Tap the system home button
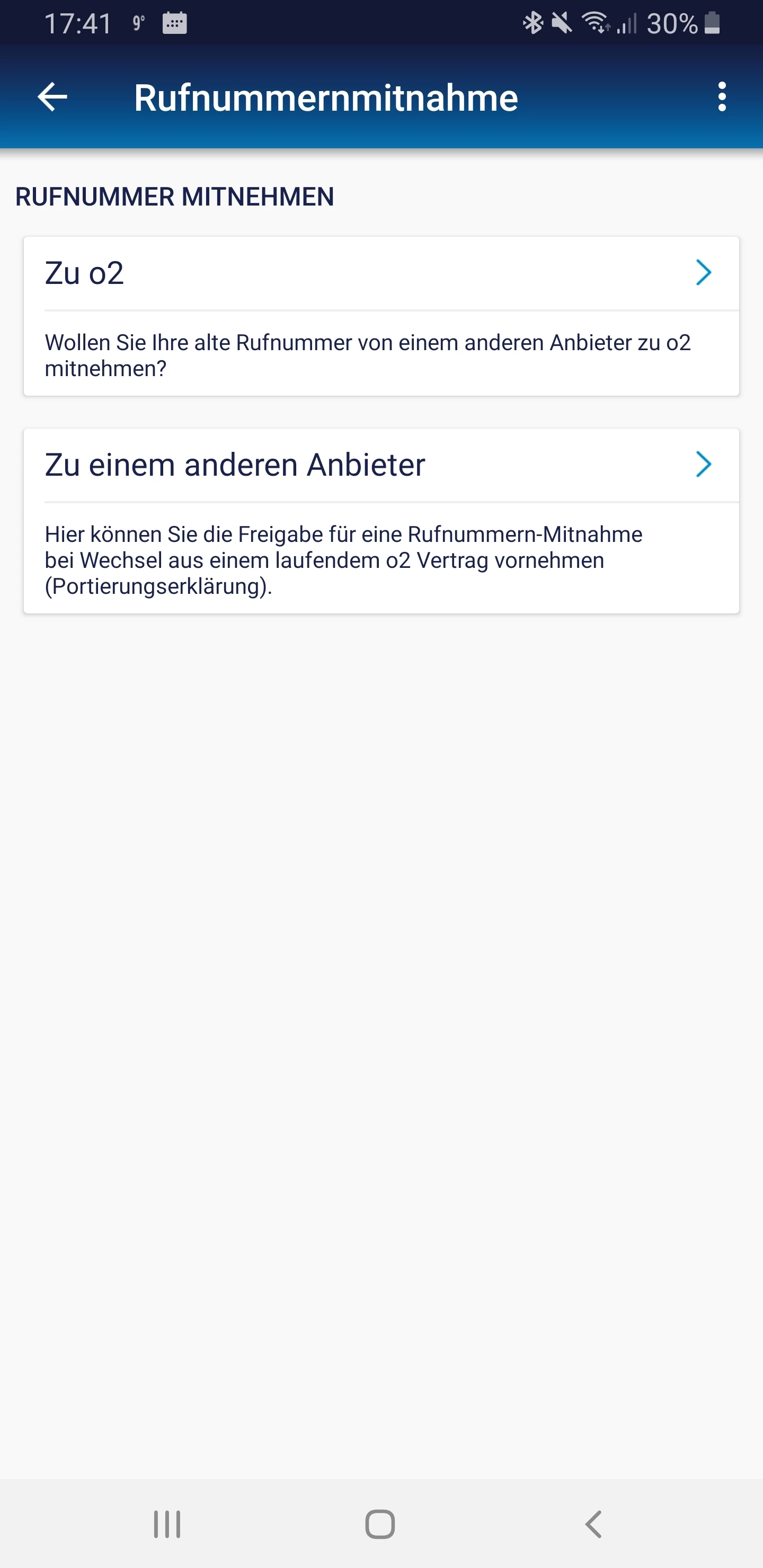This screenshot has width=763, height=1568. coord(380,1524)
